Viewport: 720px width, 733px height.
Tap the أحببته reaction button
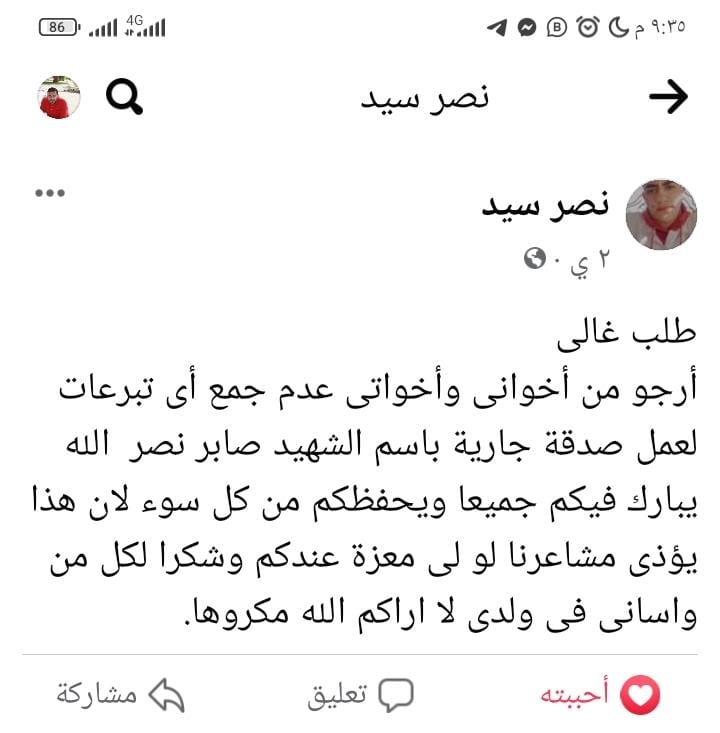(600, 694)
